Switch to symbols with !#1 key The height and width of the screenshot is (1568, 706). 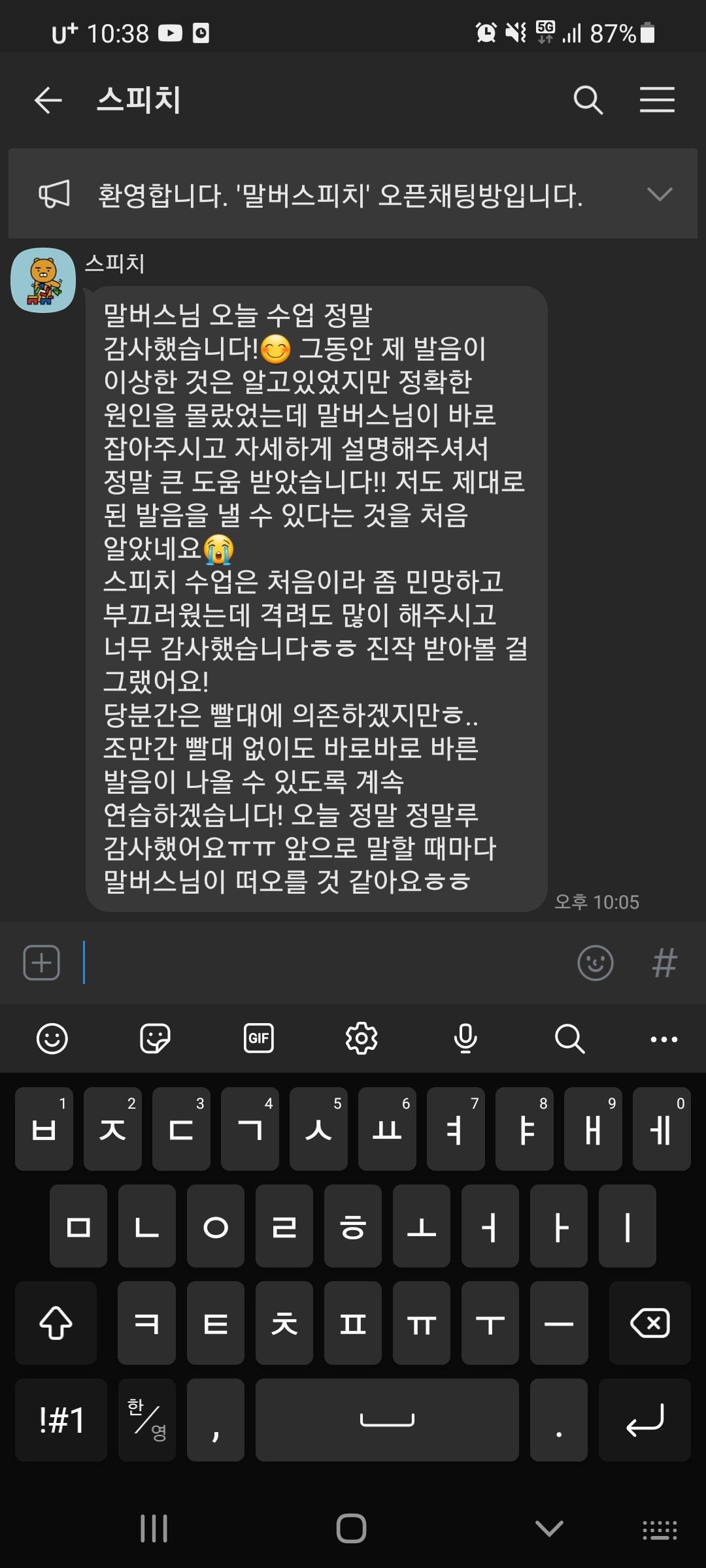click(61, 1420)
